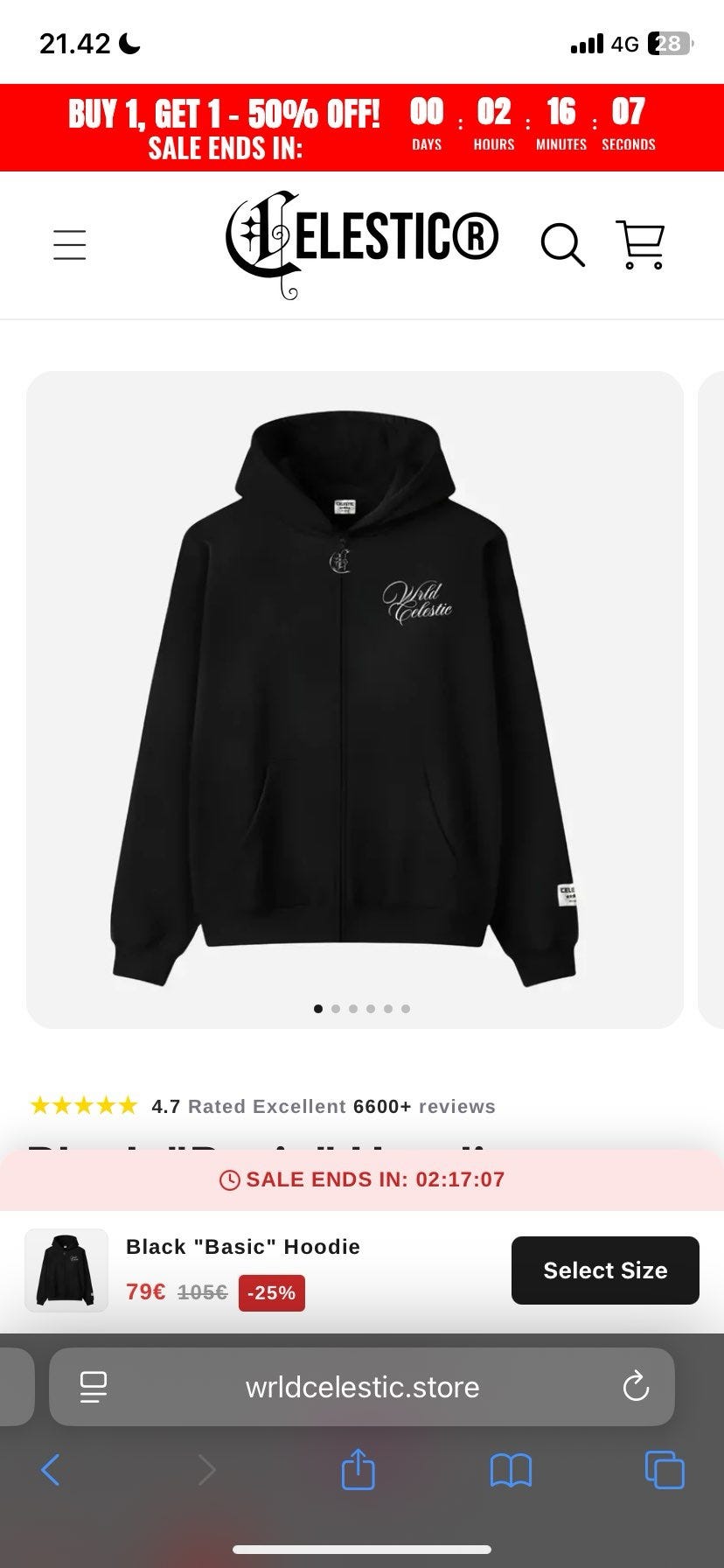Share this product page
The height and width of the screenshot is (1568, 724).
click(358, 1469)
